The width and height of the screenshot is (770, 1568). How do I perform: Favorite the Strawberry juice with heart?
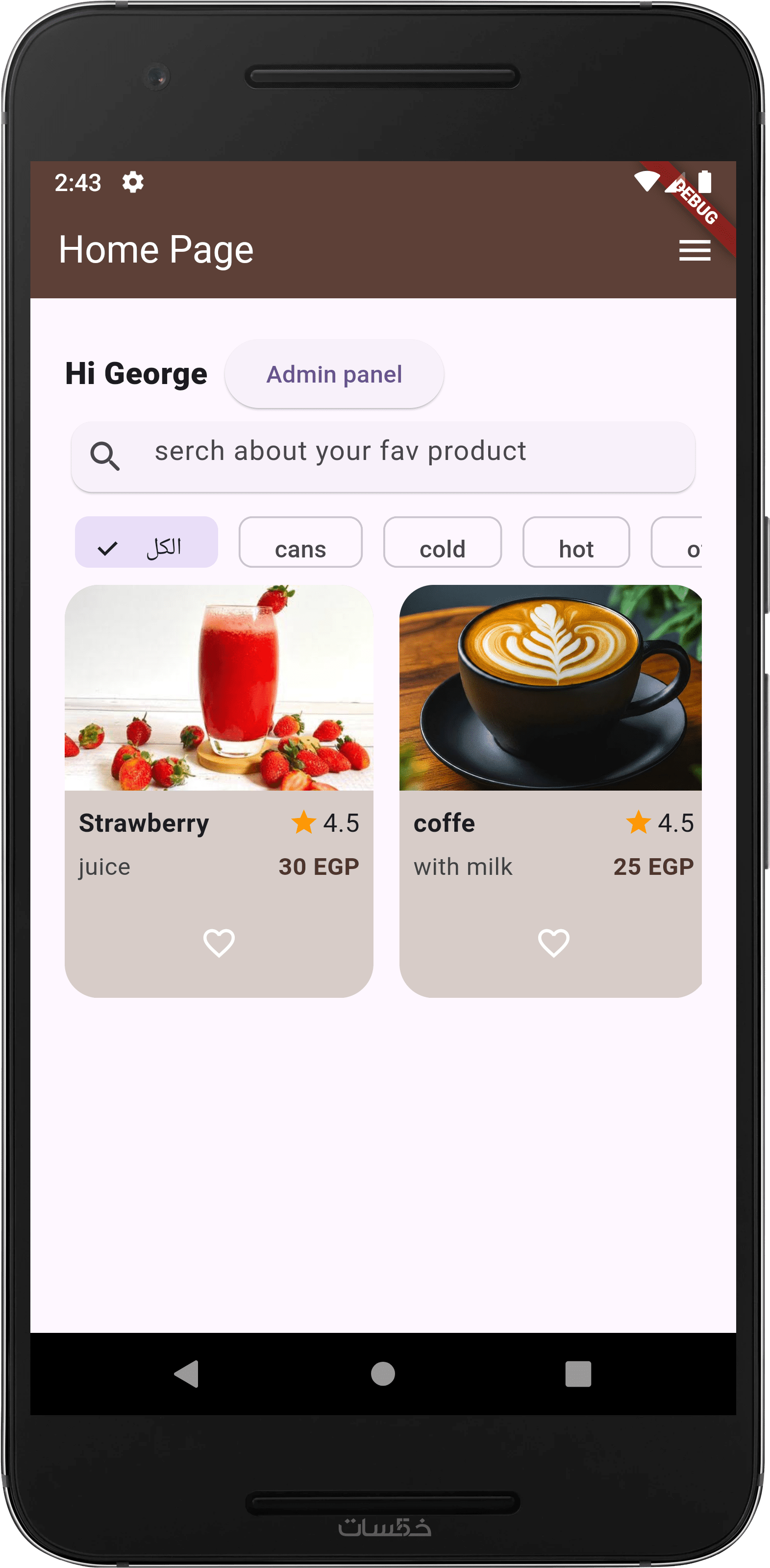pyautogui.click(x=219, y=943)
